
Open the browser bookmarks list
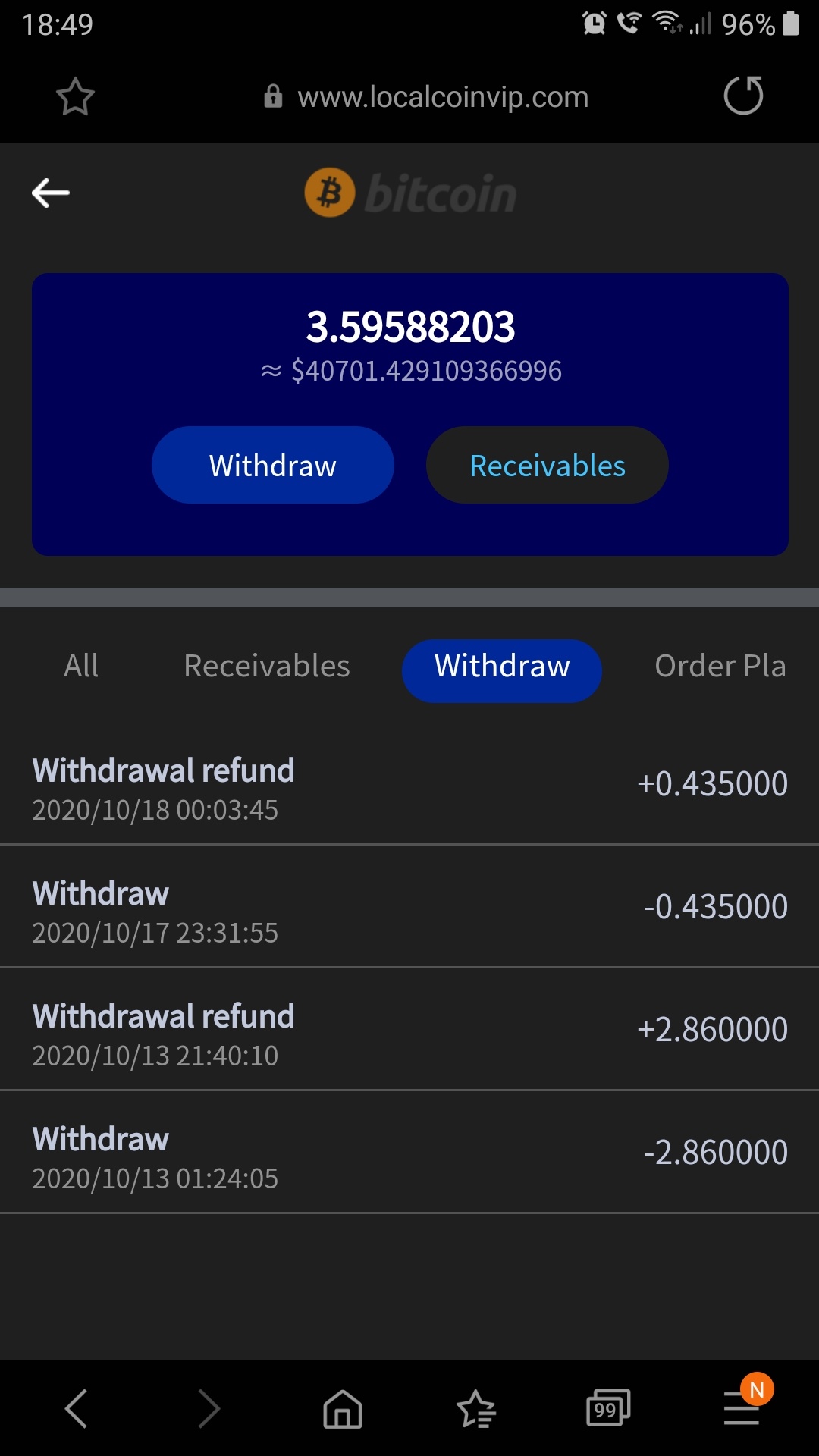475,1409
